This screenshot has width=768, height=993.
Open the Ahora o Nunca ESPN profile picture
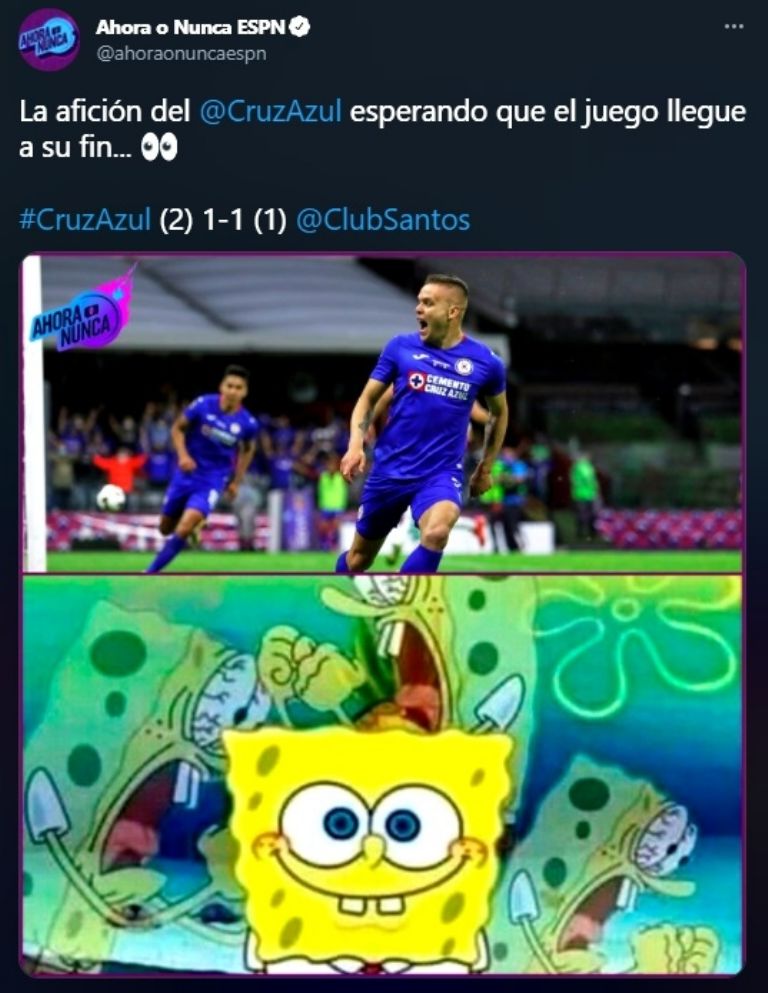(x=48, y=40)
